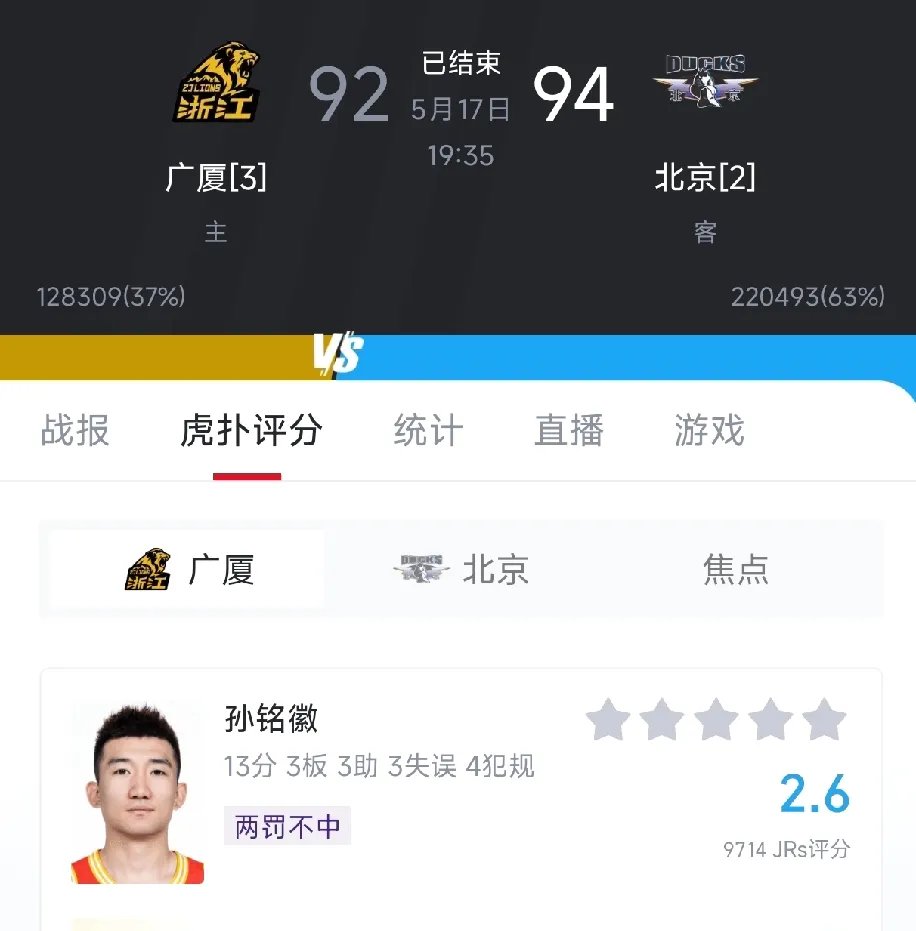Switch to the 直播 tab
The image size is (916, 931).
[x=568, y=431]
